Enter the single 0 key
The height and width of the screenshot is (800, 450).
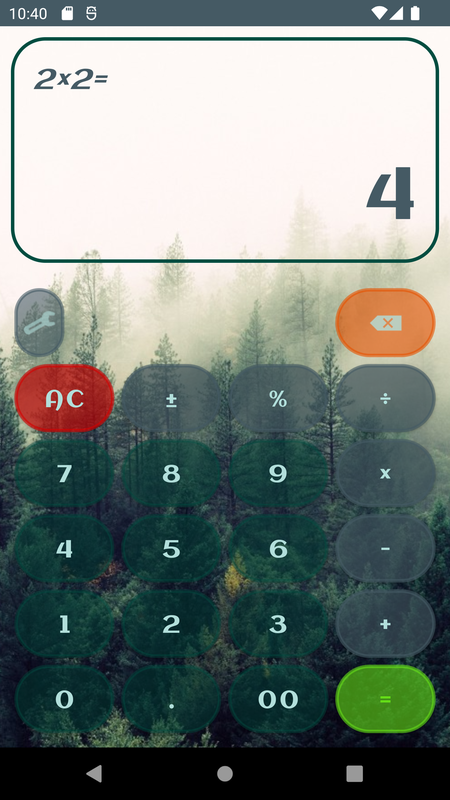[x=64, y=699]
